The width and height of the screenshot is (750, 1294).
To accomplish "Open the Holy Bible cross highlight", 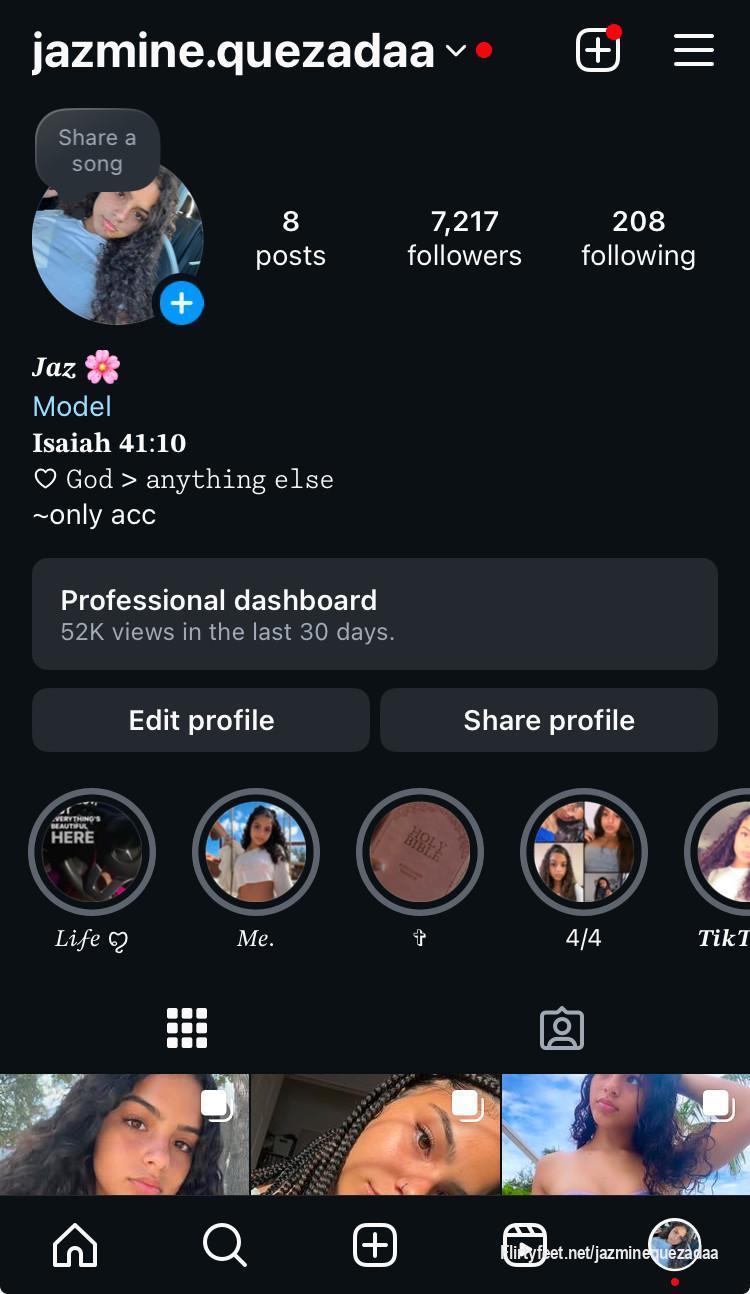I will [420, 852].
